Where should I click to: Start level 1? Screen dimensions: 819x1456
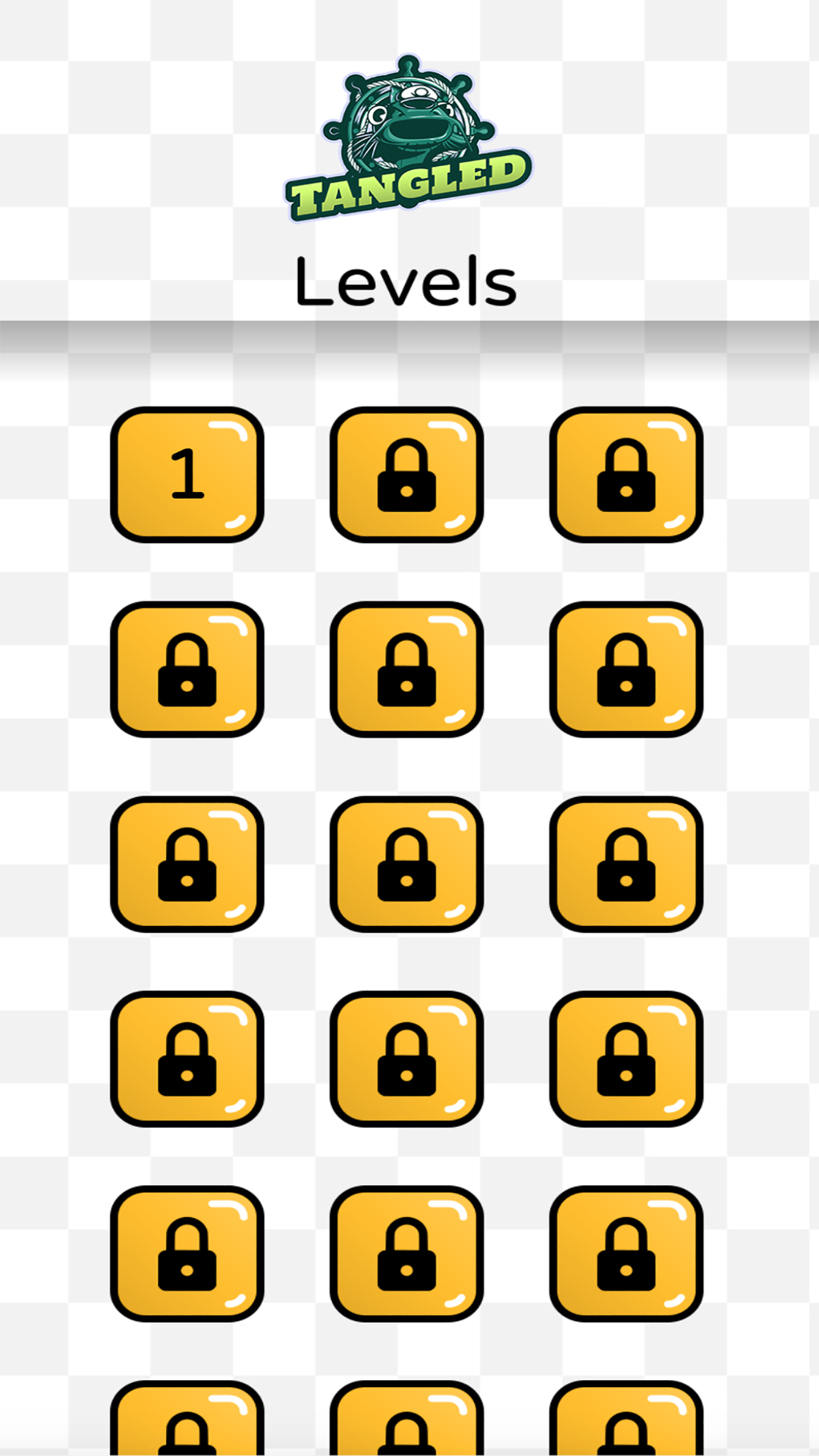tap(187, 475)
